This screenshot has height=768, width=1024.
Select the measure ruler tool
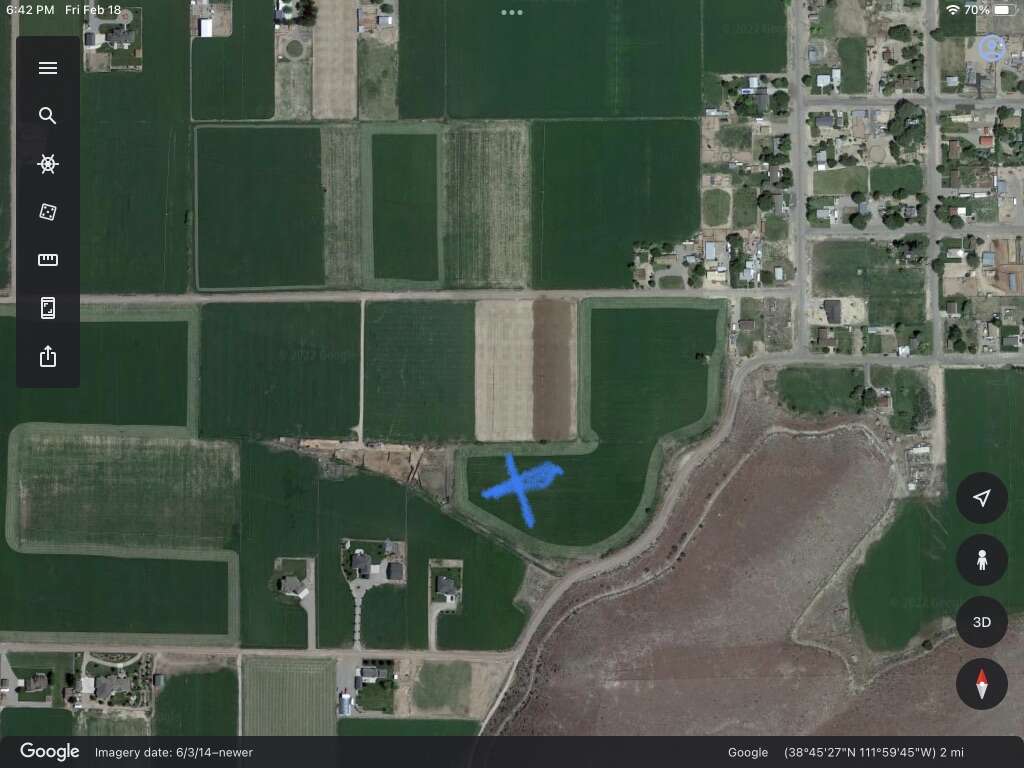coord(48,260)
